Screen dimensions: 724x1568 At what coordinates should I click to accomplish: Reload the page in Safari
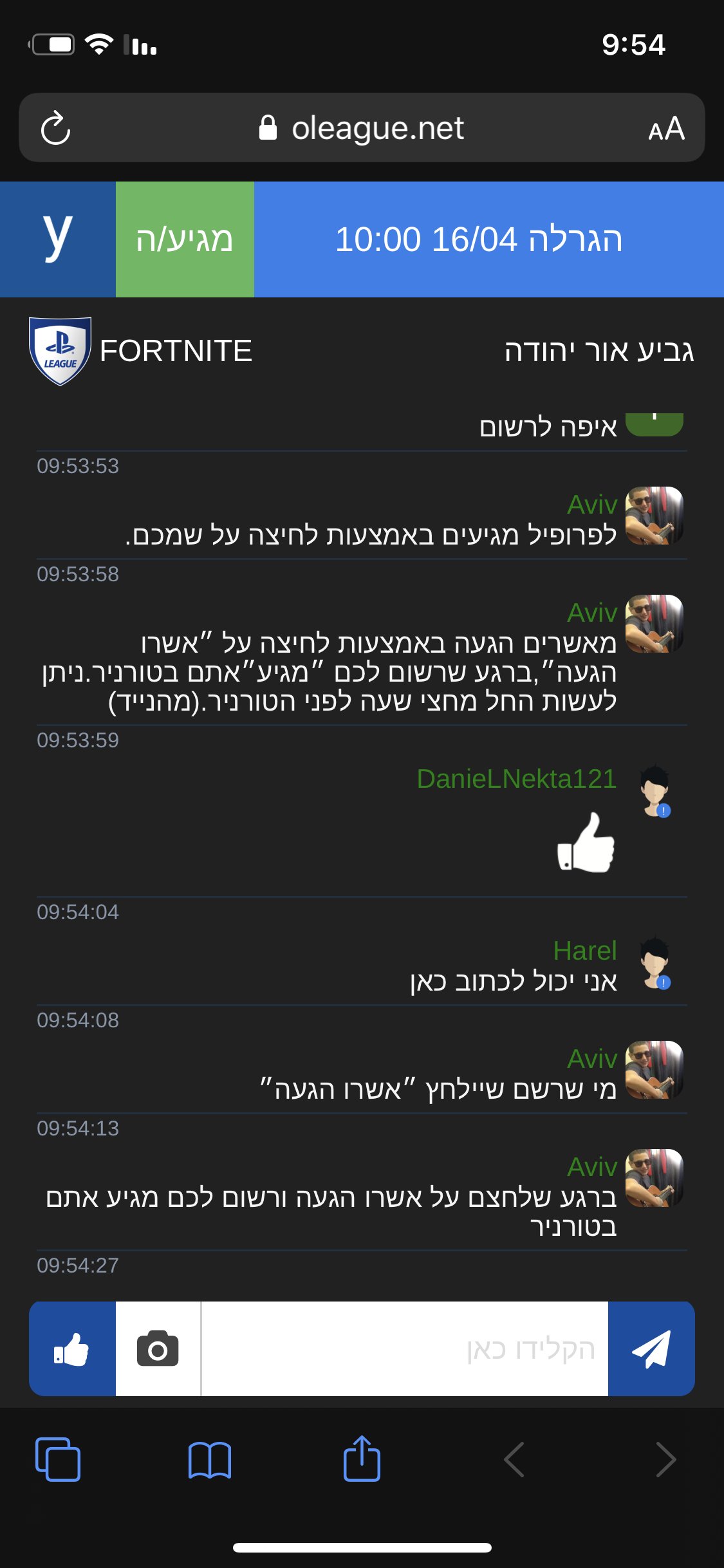[x=55, y=128]
